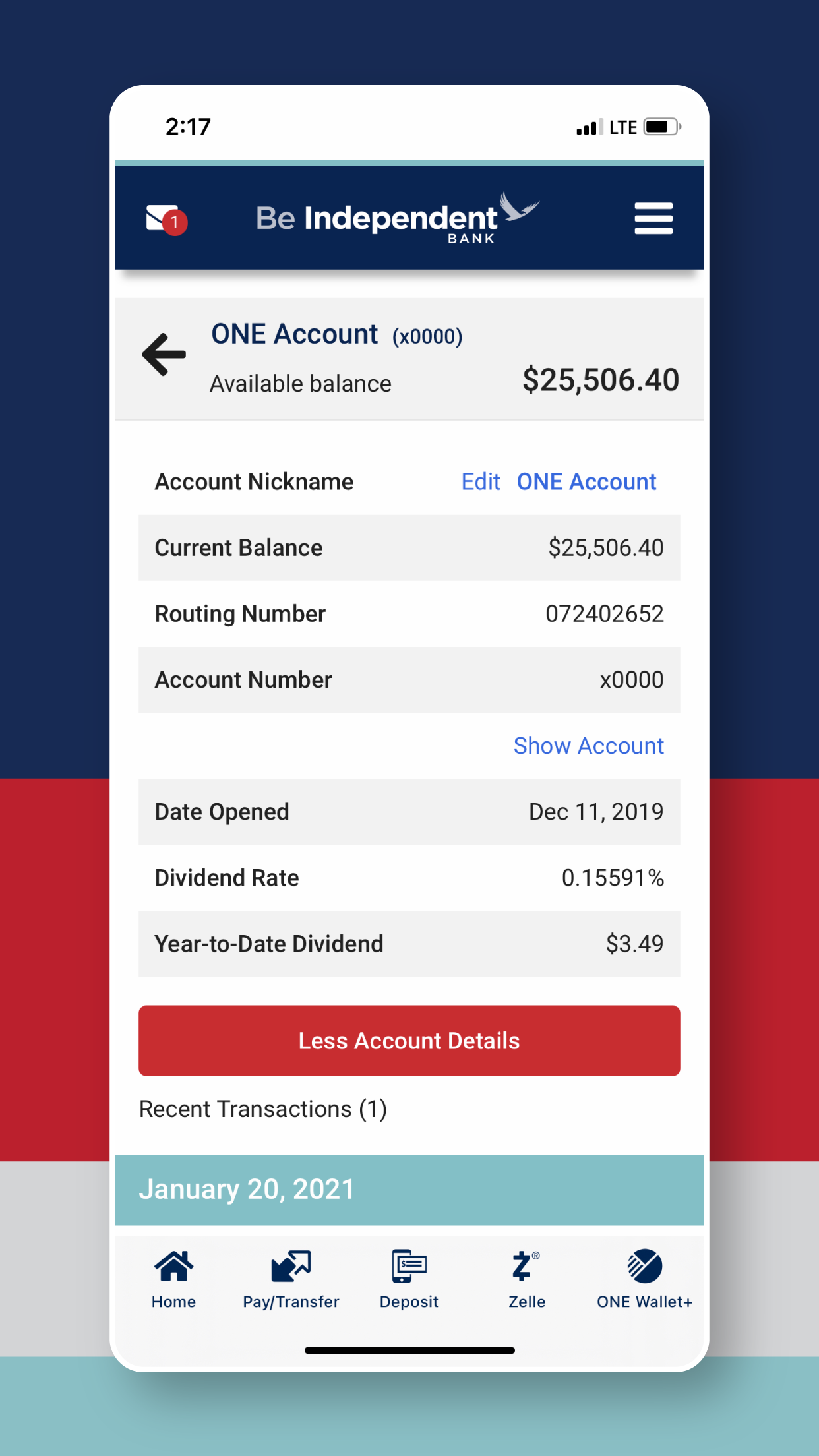Edit the account nickname
Viewport: 819px width, 1456px height.
tap(480, 481)
